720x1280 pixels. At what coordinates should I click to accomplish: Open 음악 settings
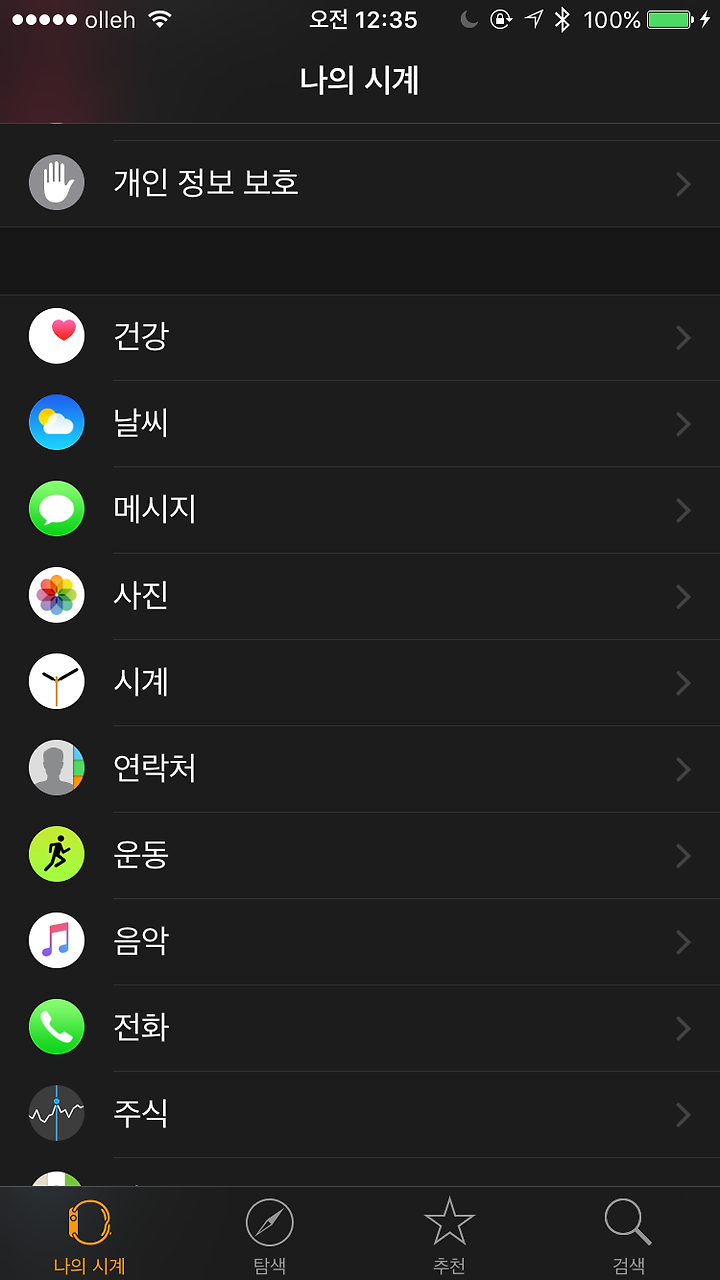[360, 942]
